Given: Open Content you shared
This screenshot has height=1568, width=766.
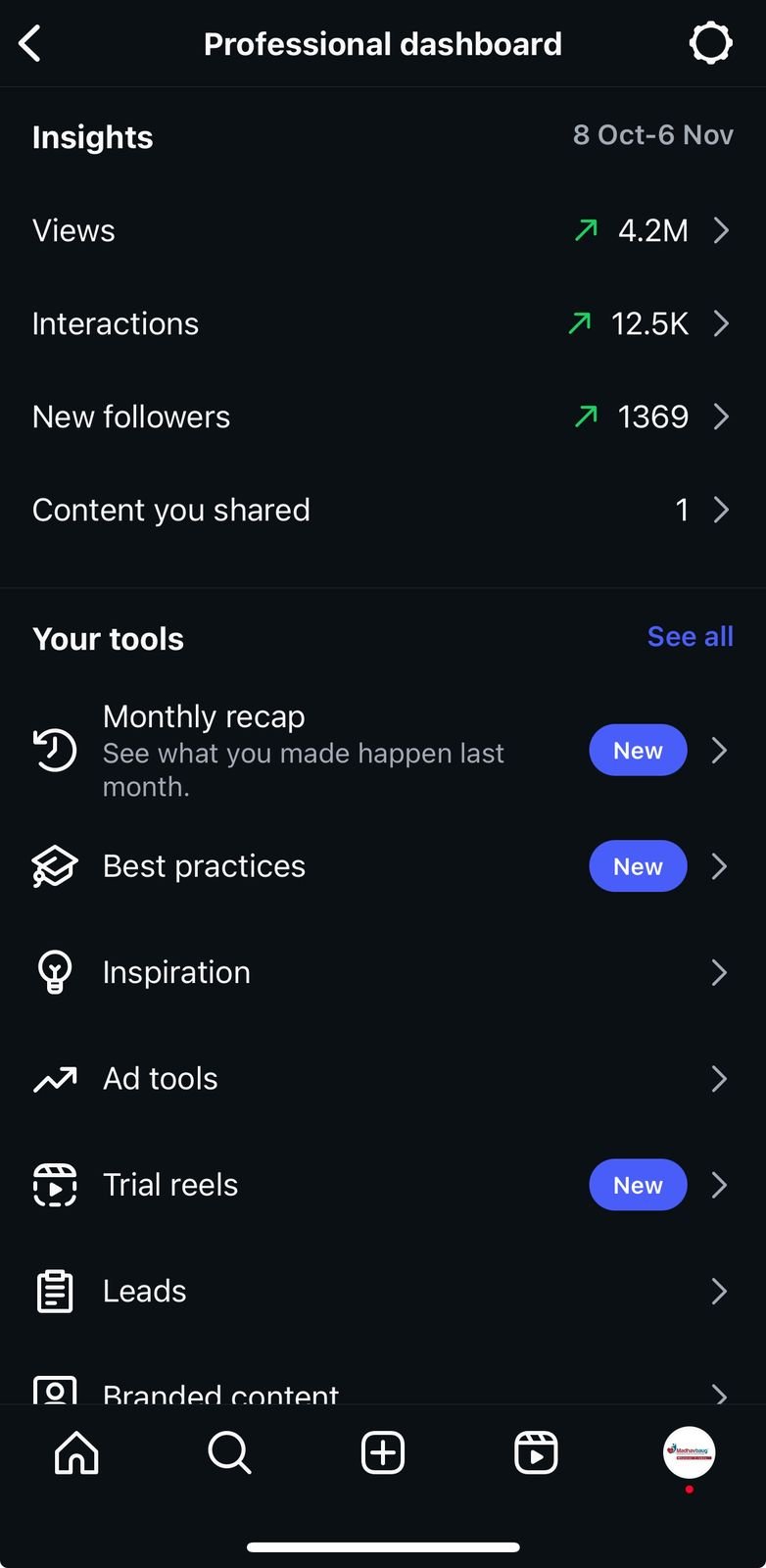Looking at the screenshot, I should (x=382, y=511).
